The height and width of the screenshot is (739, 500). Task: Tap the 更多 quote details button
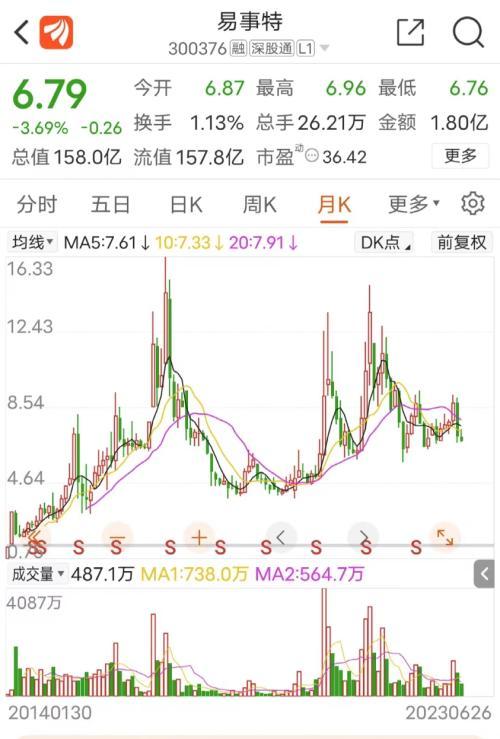(460, 156)
